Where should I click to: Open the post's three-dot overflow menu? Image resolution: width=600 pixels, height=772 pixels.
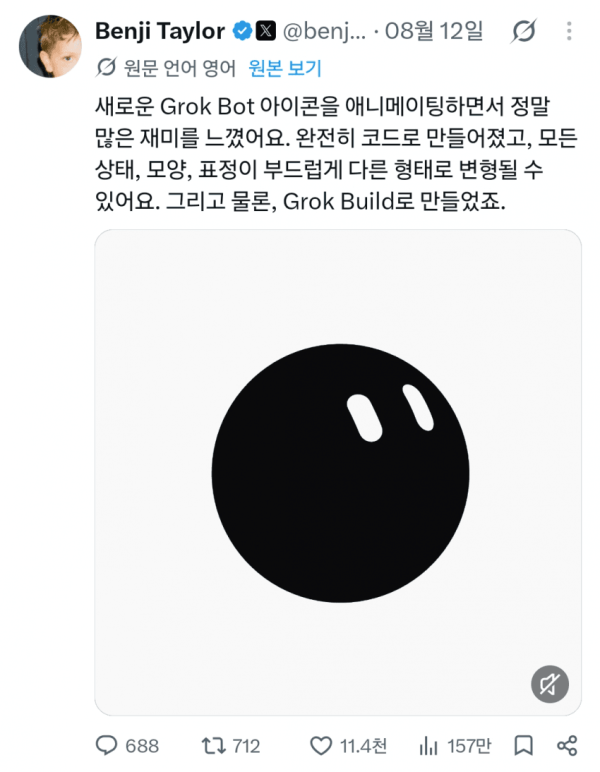[x=569, y=31]
